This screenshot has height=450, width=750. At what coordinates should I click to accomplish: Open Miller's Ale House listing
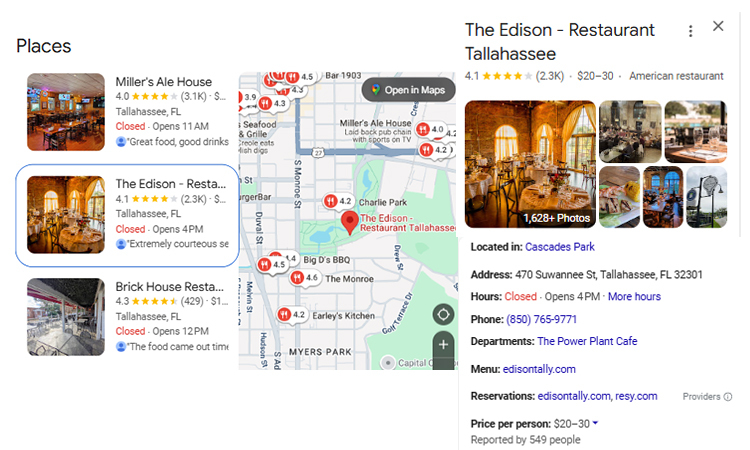coord(163,82)
